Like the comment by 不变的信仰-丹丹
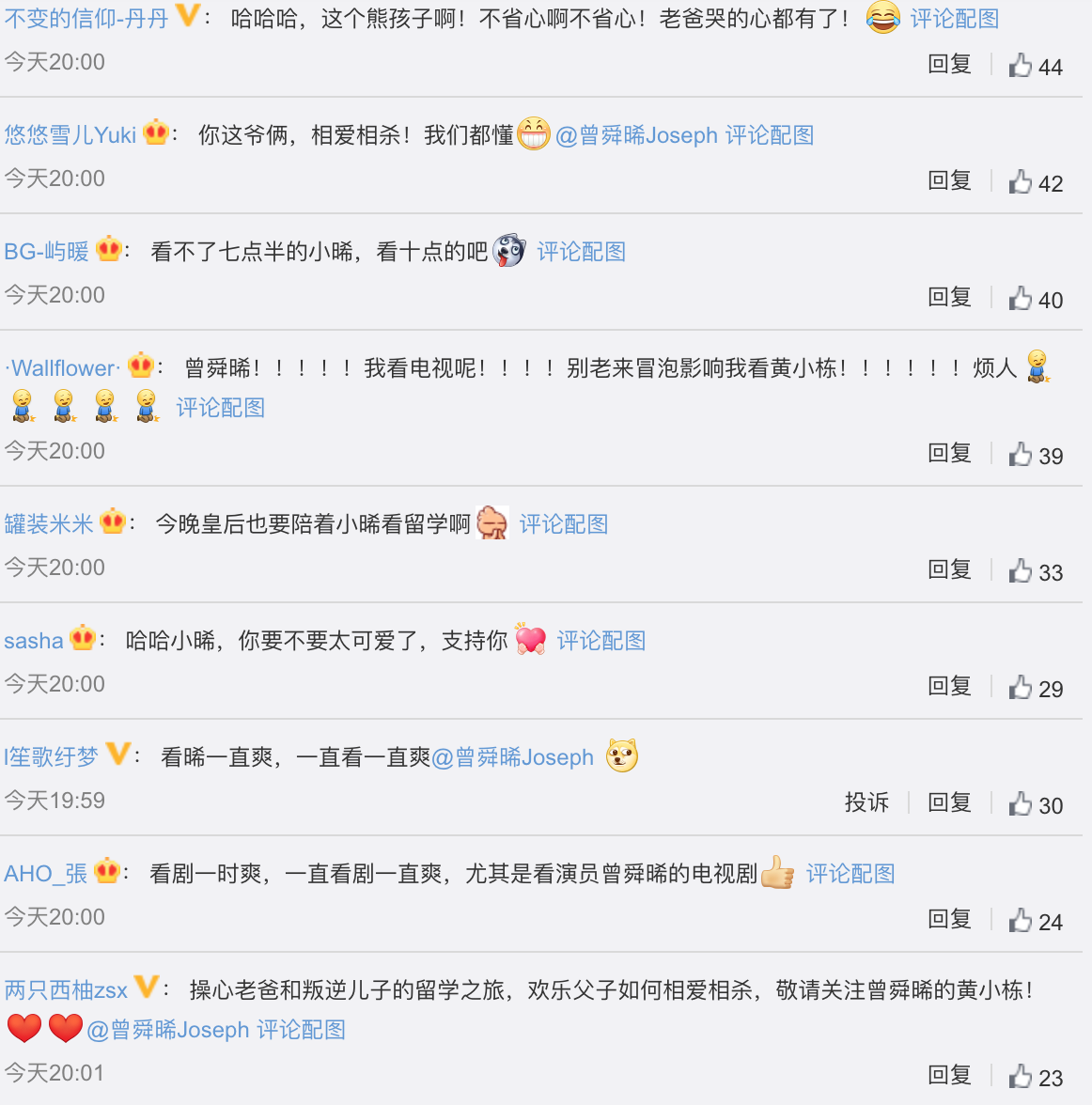The width and height of the screenshot is (1092, 1105). click(1035, 66)
